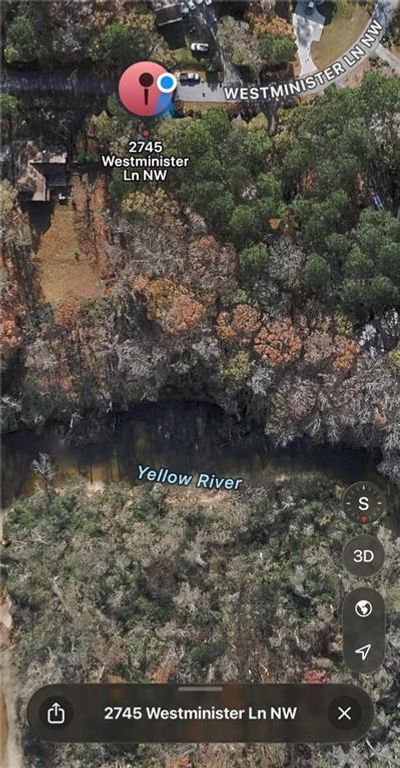Expand the card using the grabber handle
This screenshot has height=768, width=400.
(x=200, y=689)
